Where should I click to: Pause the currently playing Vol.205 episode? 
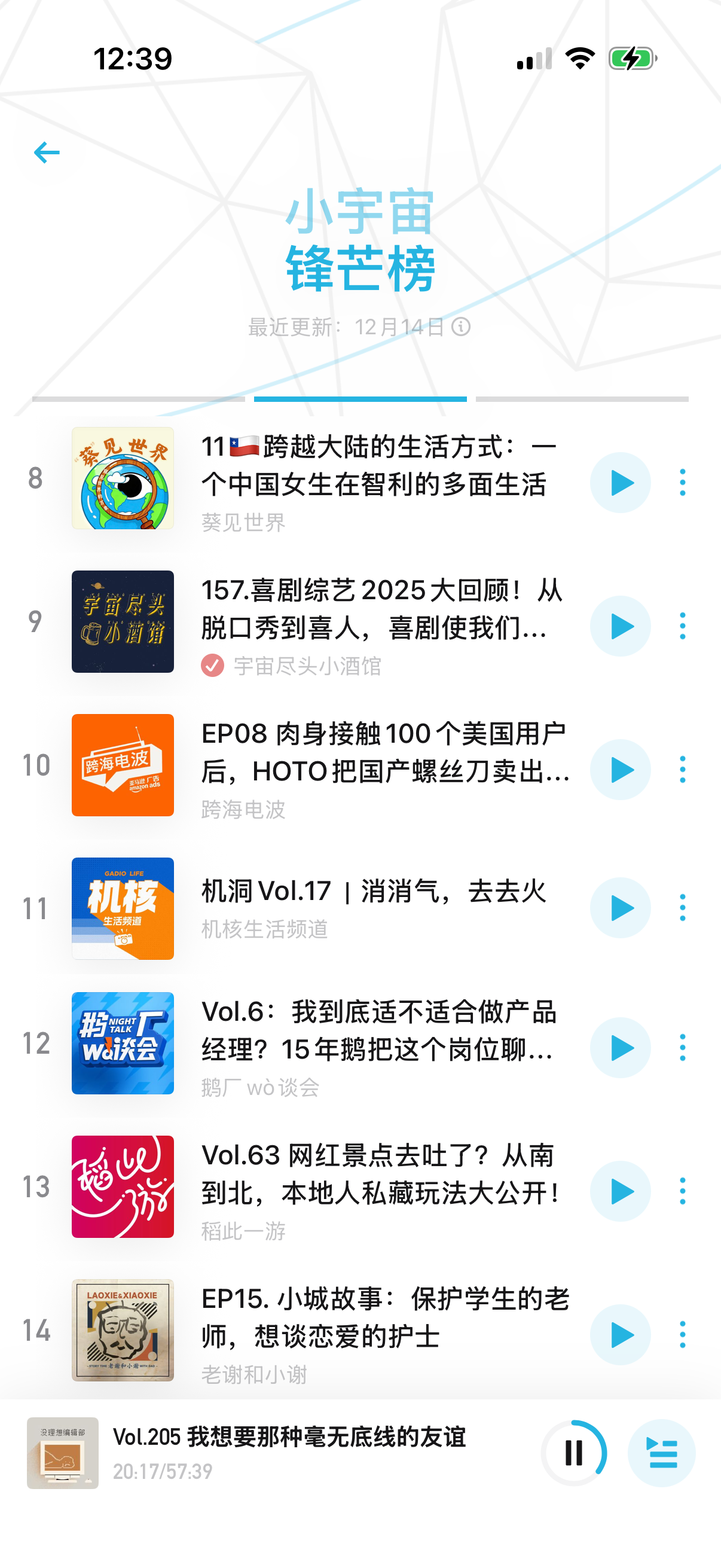(x=573, y=1453)
